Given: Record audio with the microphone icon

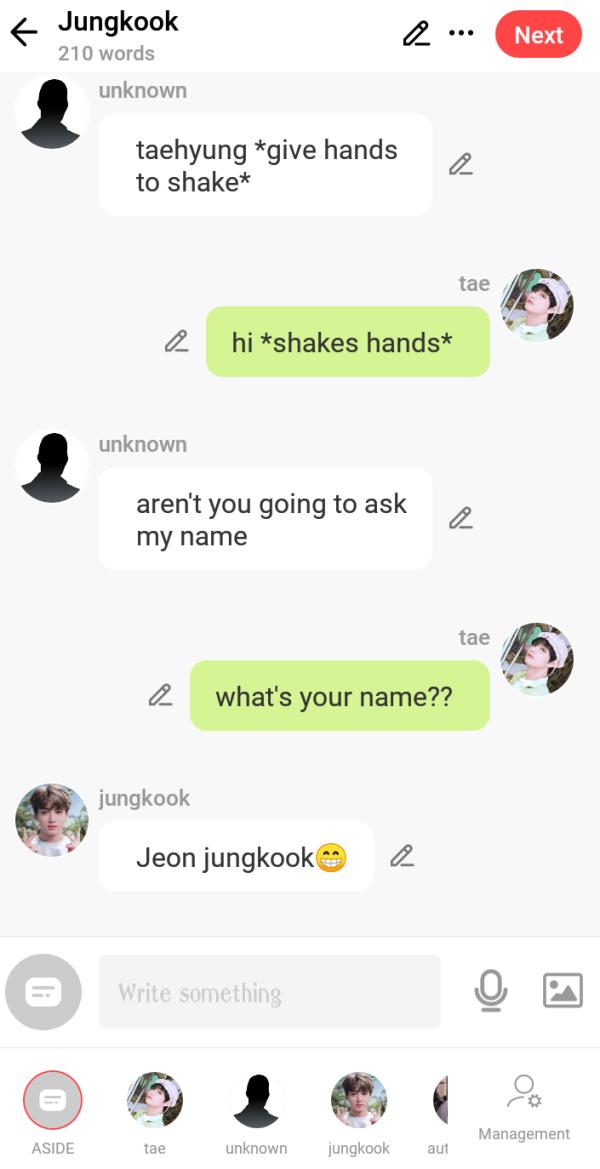Looking at the screenshot, I should pyautogui.click(x=490, y=991).
